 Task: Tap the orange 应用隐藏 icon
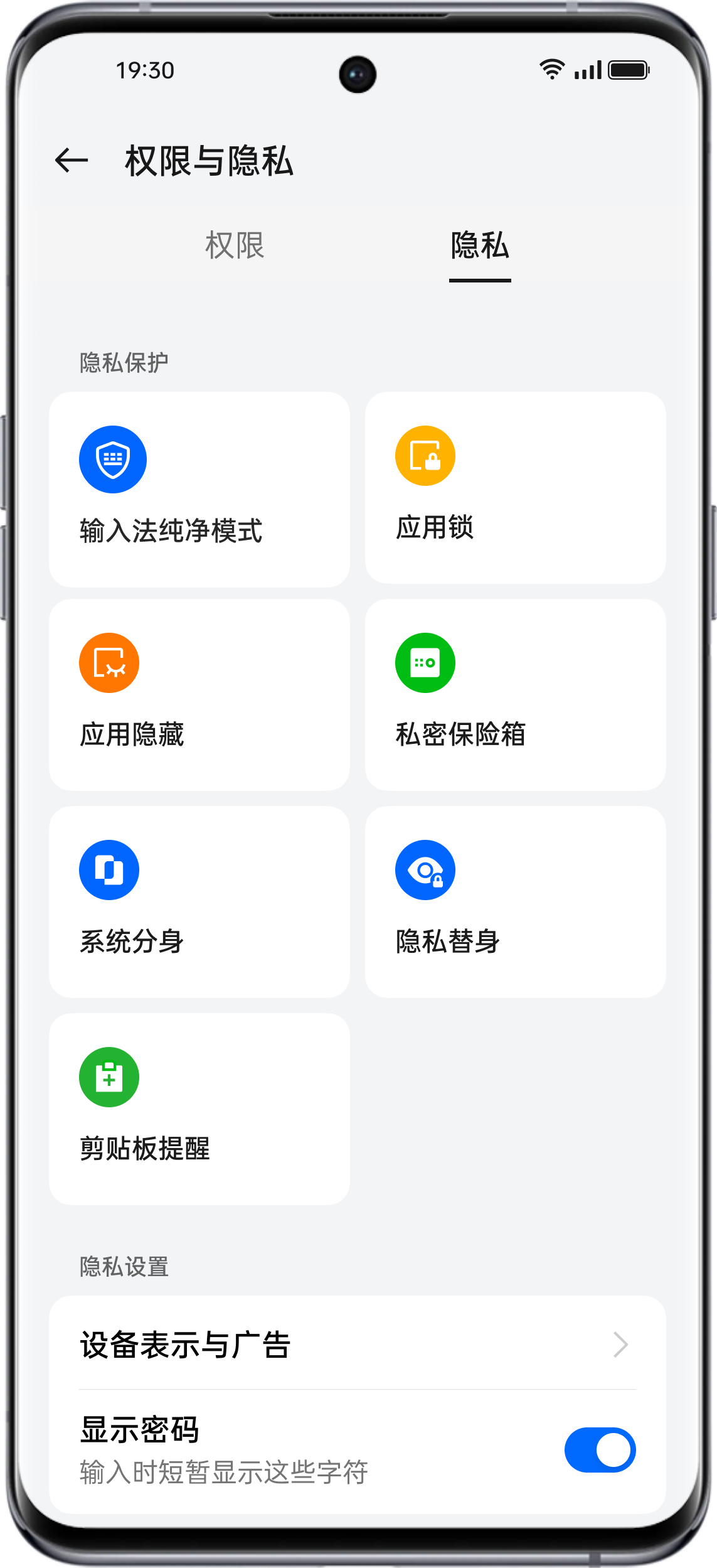(109, 662)
